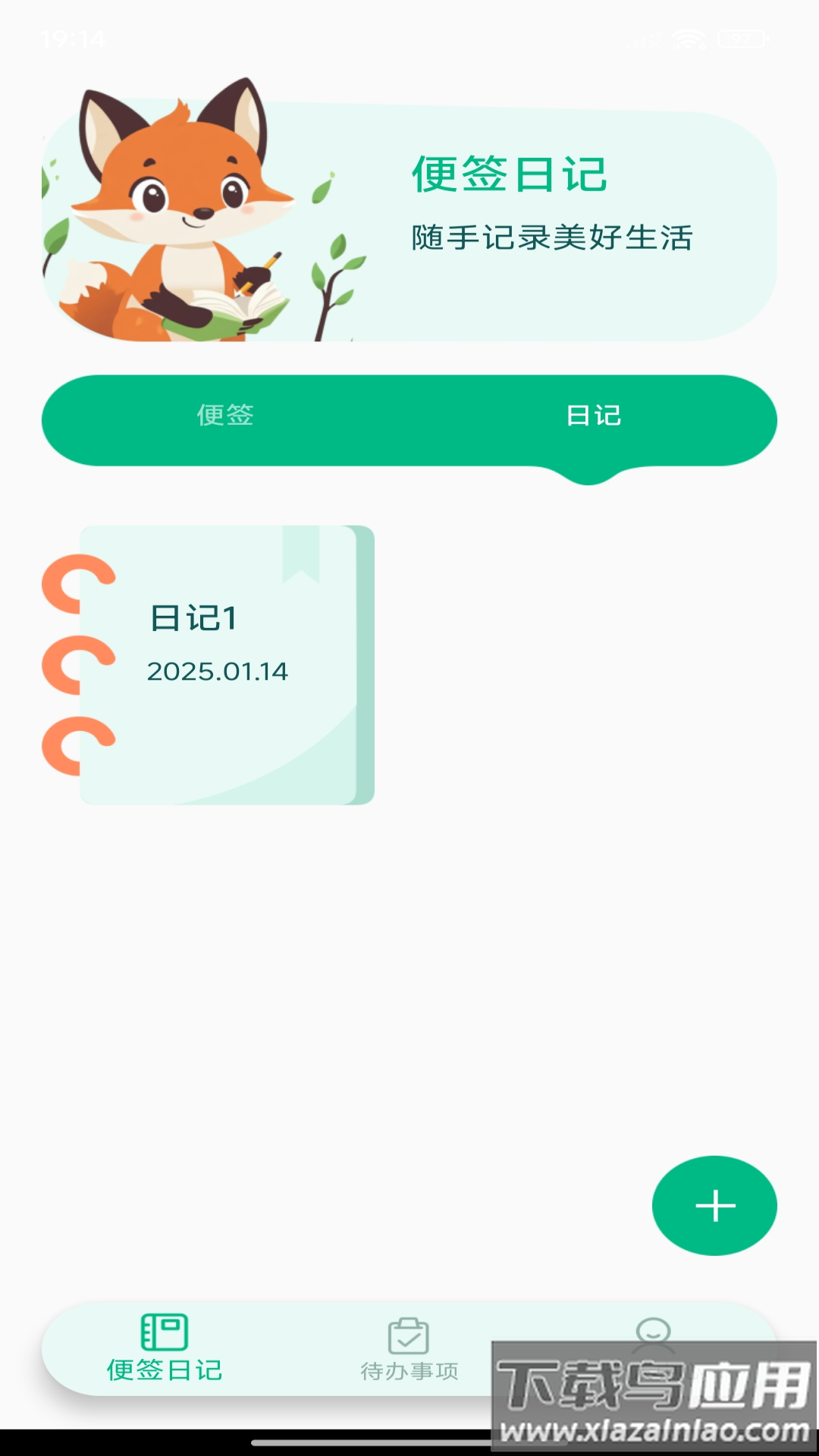Select the 日记 tab
Screen dimensions: 819x1456
click(593, 416)
